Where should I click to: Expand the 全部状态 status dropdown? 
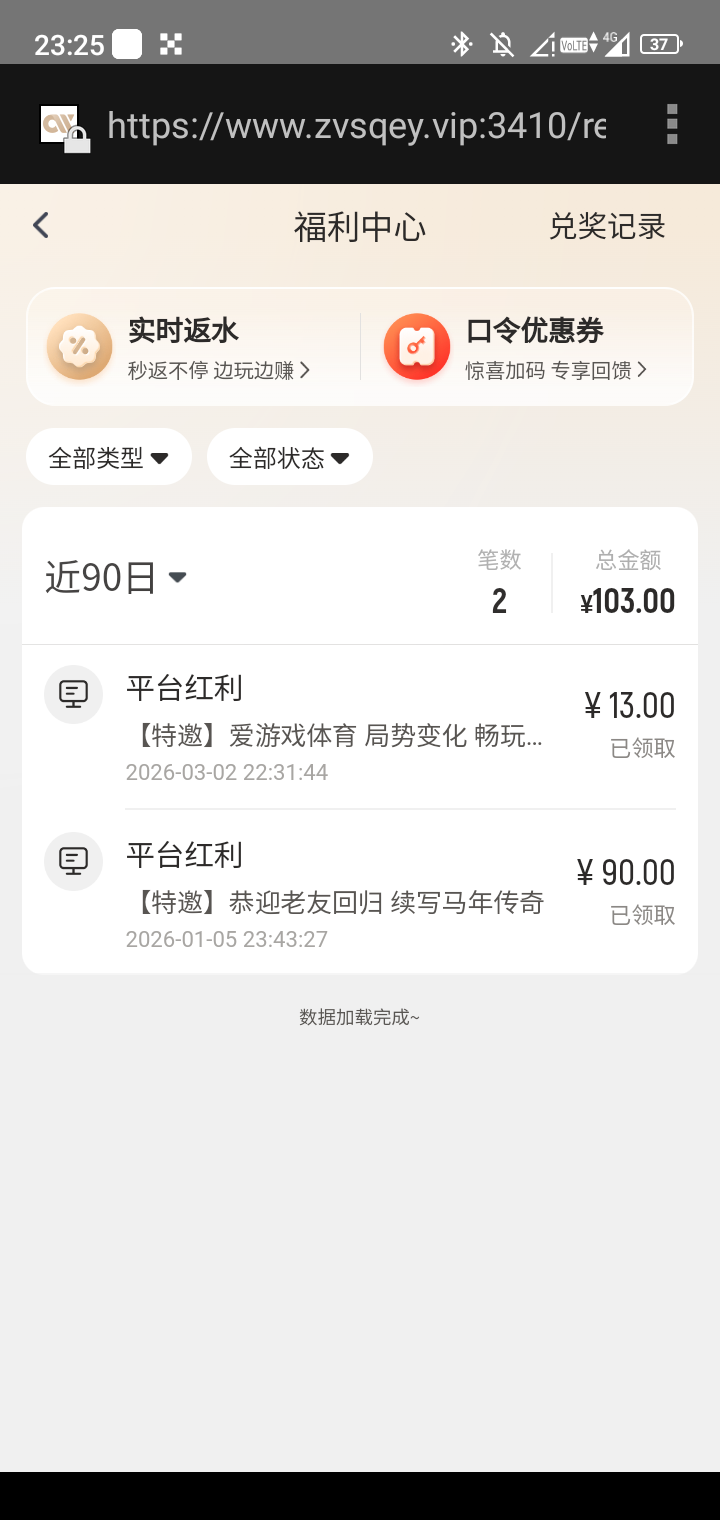pyautogui.click(x=289, y=458)
